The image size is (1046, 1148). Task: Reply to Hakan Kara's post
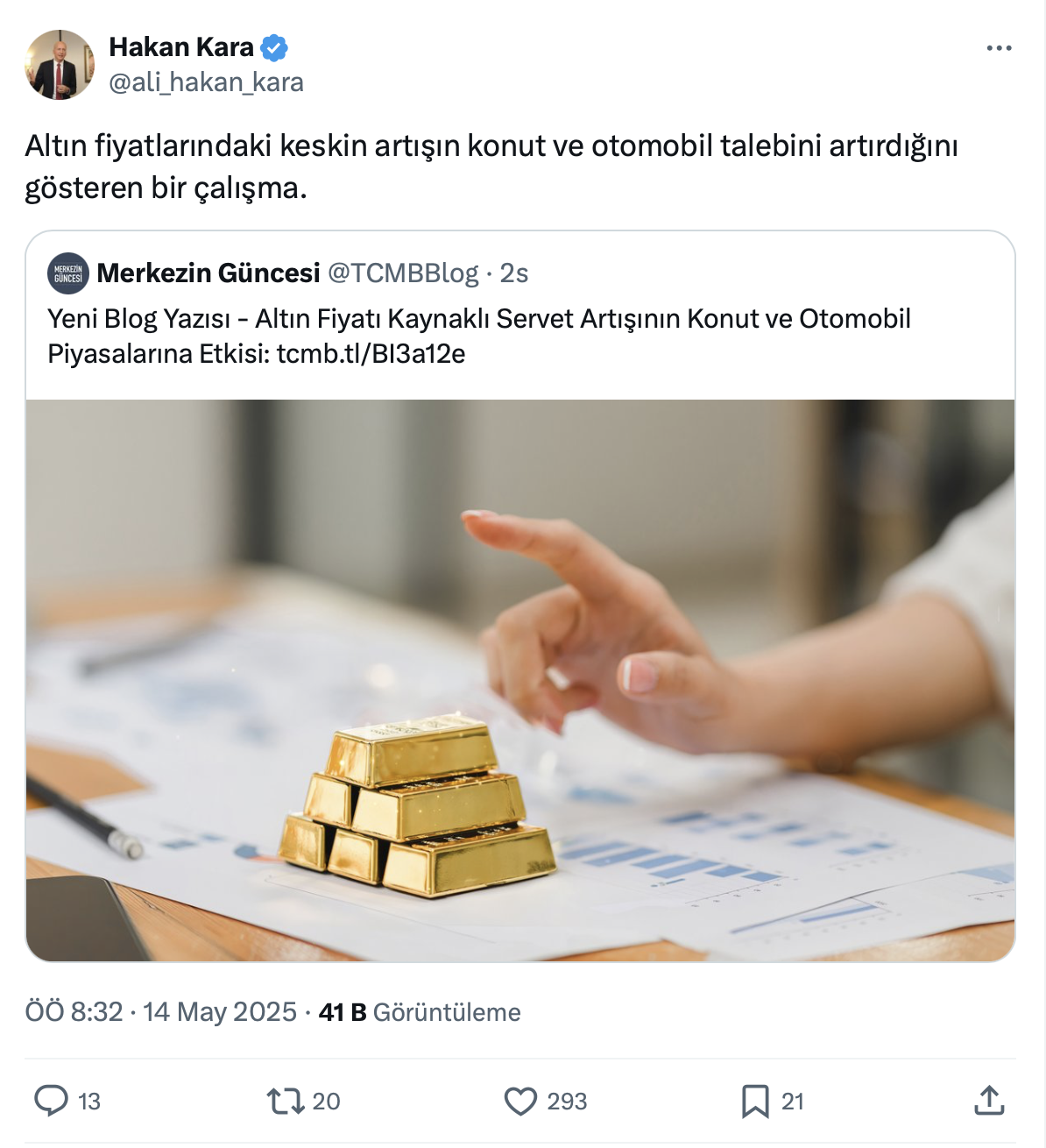[51, 1101]
